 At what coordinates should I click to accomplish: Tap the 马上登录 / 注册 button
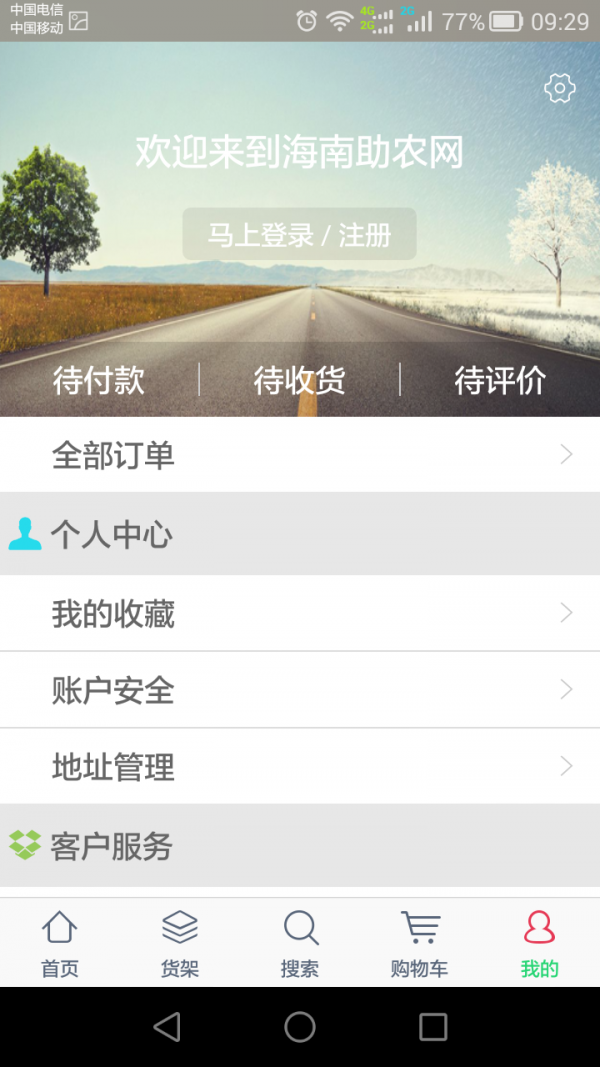tap(299, 235)
